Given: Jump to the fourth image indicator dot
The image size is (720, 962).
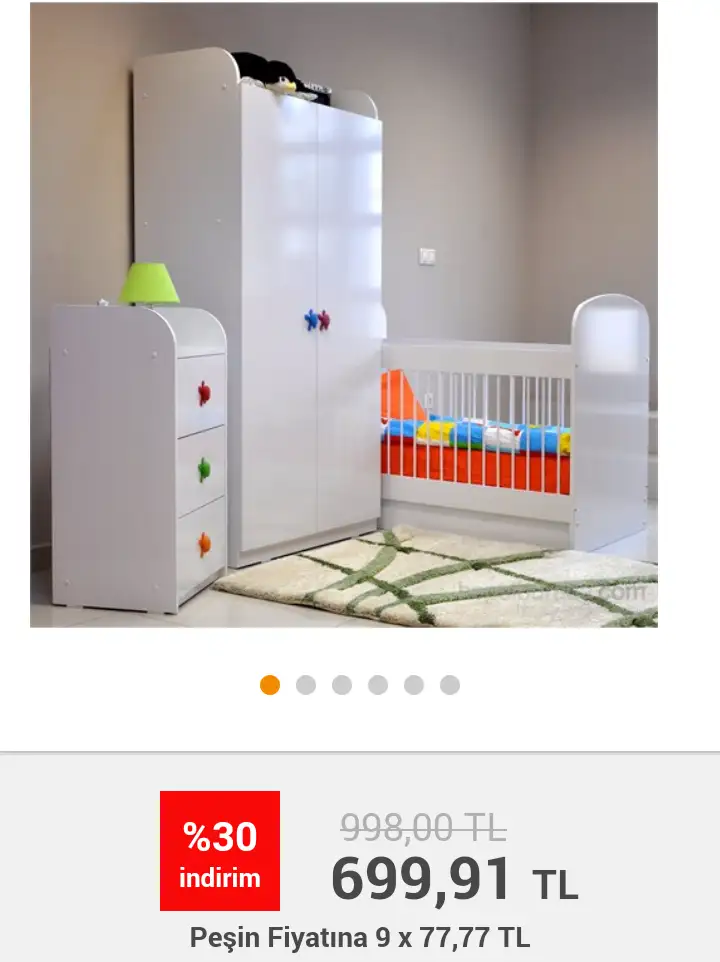Looking at the screenshot, I should point(378,685).
